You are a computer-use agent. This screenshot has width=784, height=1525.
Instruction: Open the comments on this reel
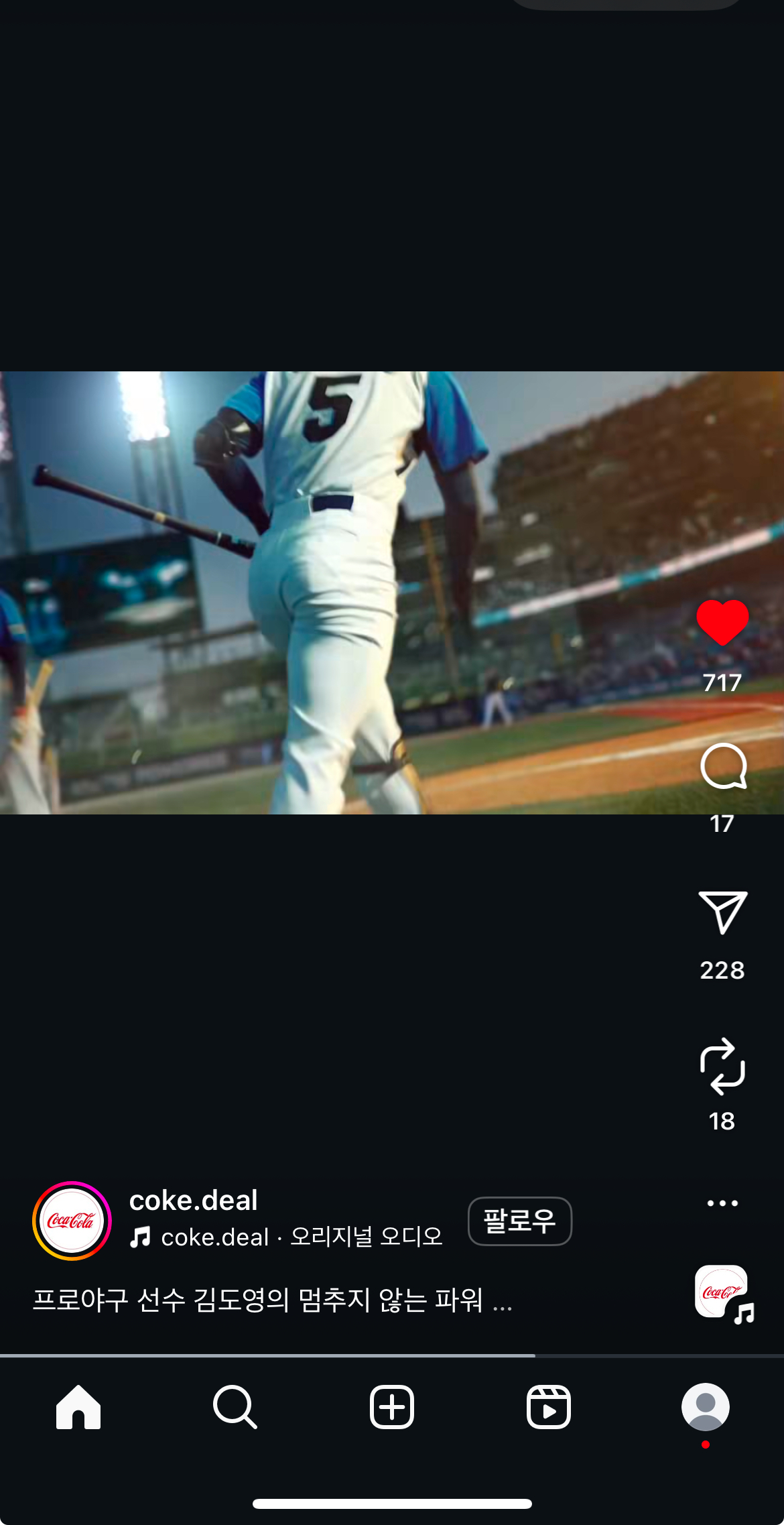click(722, 766)
